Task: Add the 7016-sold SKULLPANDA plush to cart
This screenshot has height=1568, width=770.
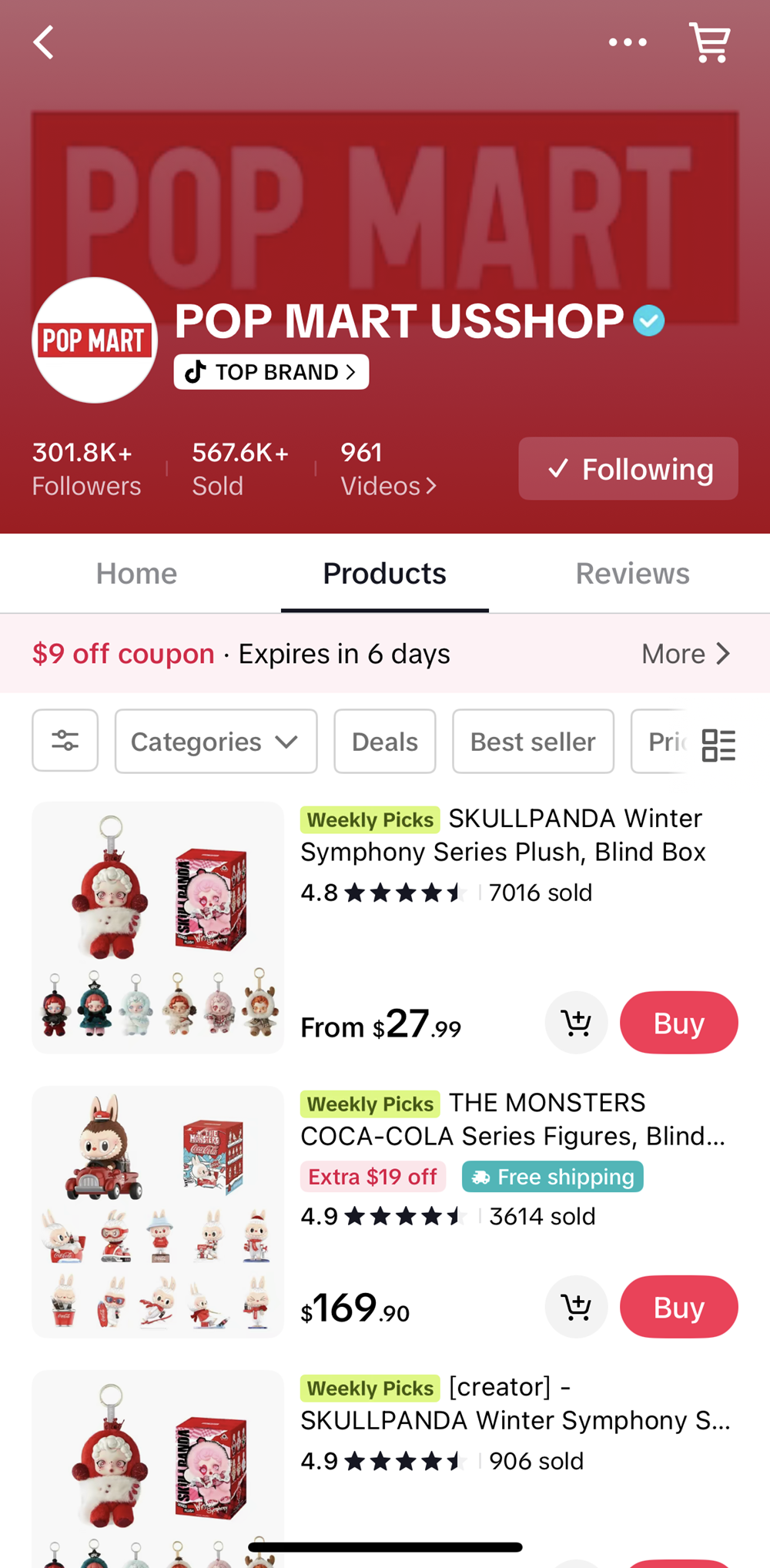Action: tap(576, 1023)
